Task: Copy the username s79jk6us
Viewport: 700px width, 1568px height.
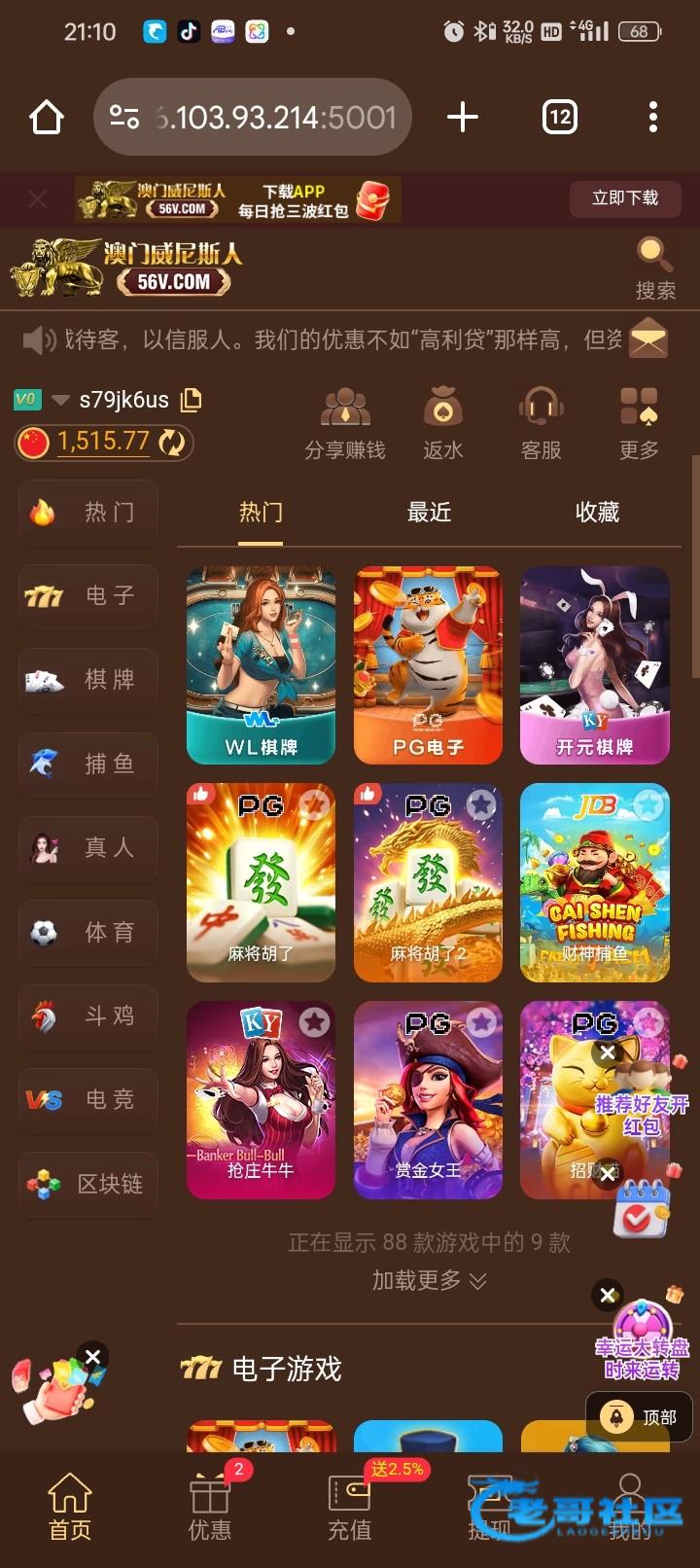Action: [192, 399]
